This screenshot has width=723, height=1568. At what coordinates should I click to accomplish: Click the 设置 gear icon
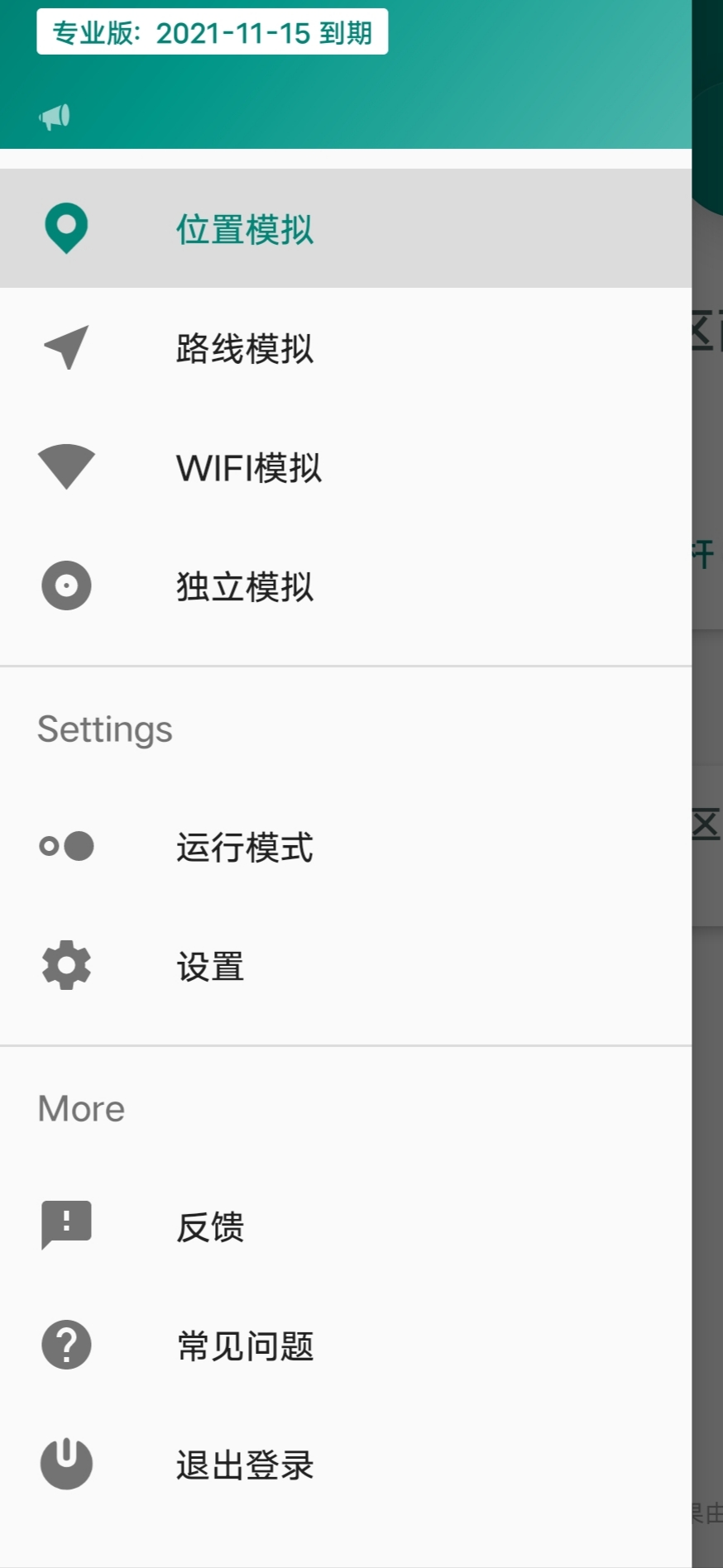coord(66,965)
